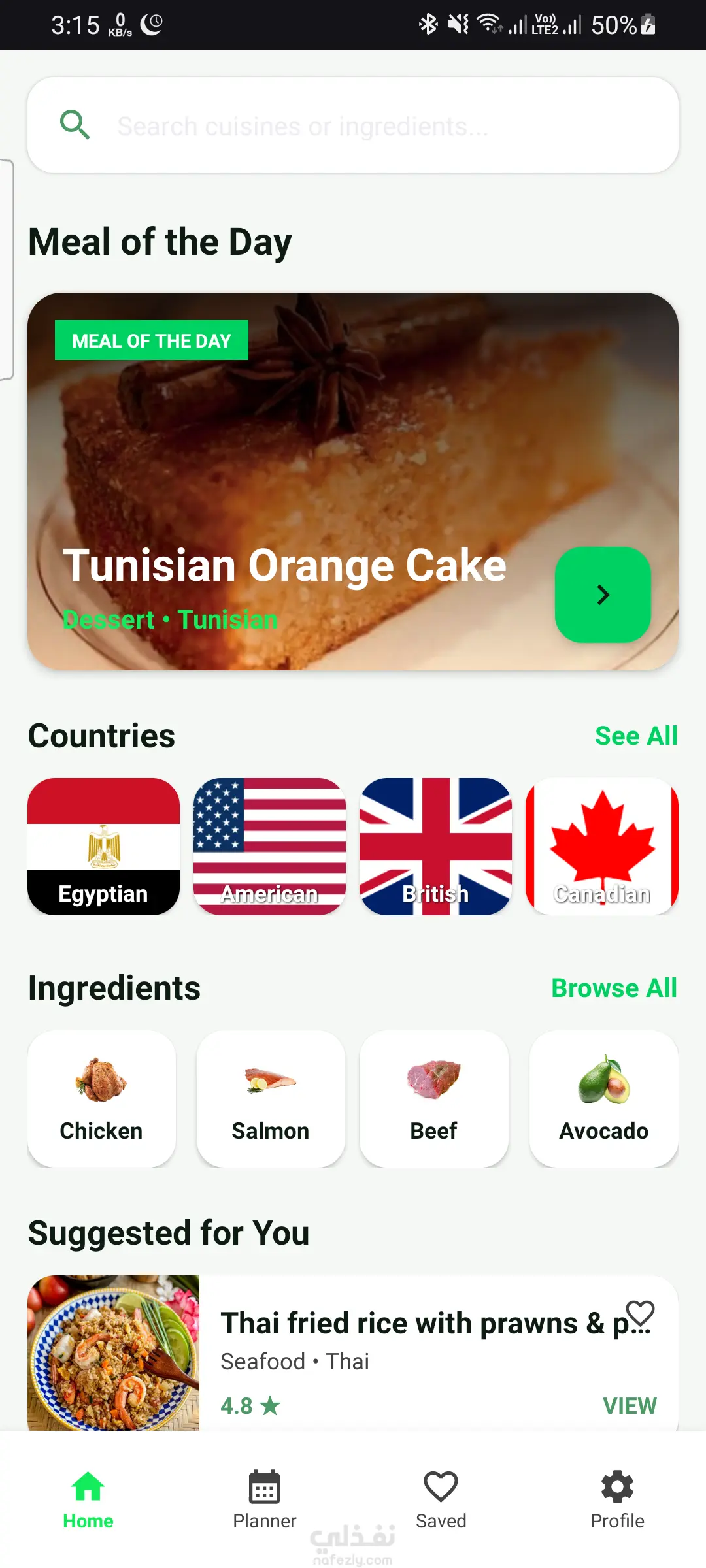The image size is (706, 1568).
Task: Tap VIEW on the Thai fried rice card
Action: pyautogui.click(x=630, y=1406)
